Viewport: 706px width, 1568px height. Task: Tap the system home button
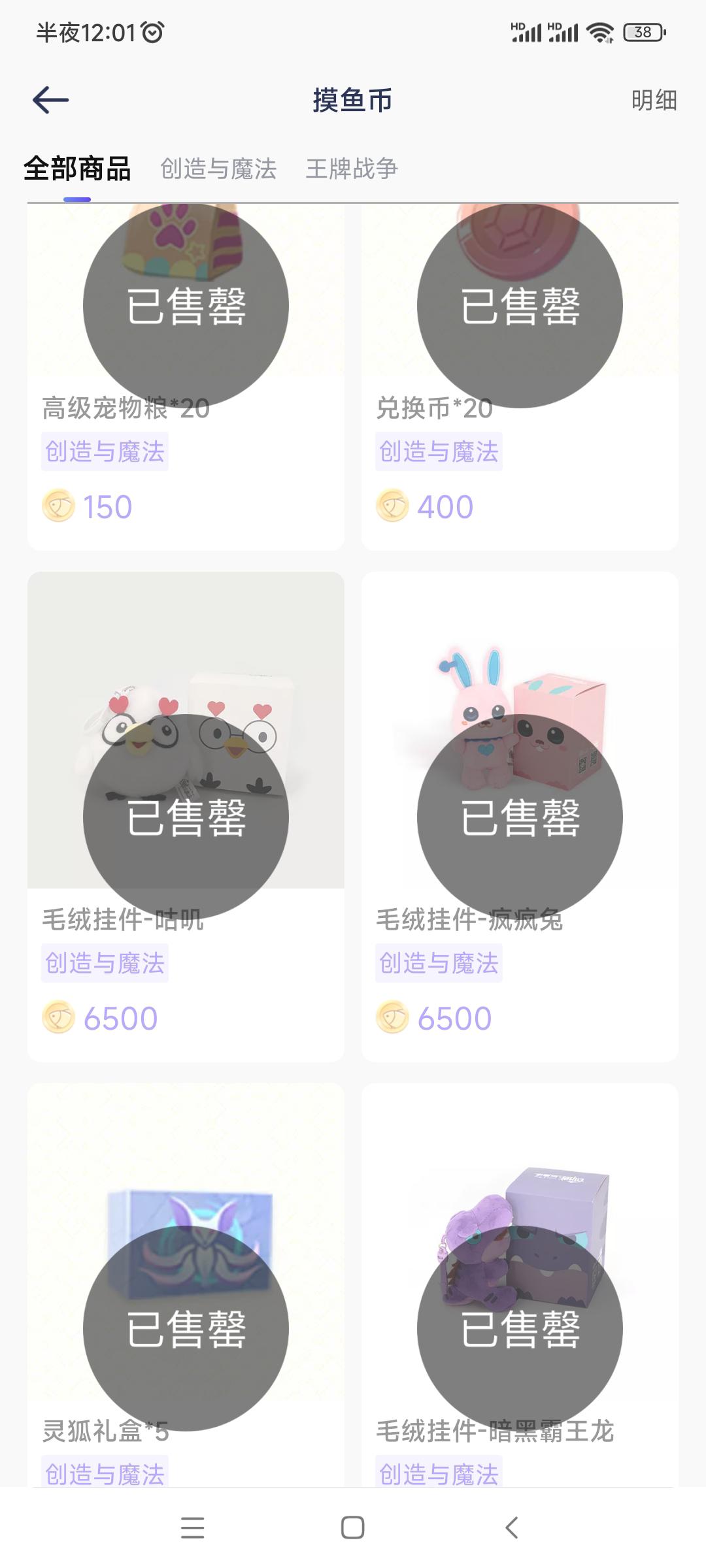(x=353, y=1527)
